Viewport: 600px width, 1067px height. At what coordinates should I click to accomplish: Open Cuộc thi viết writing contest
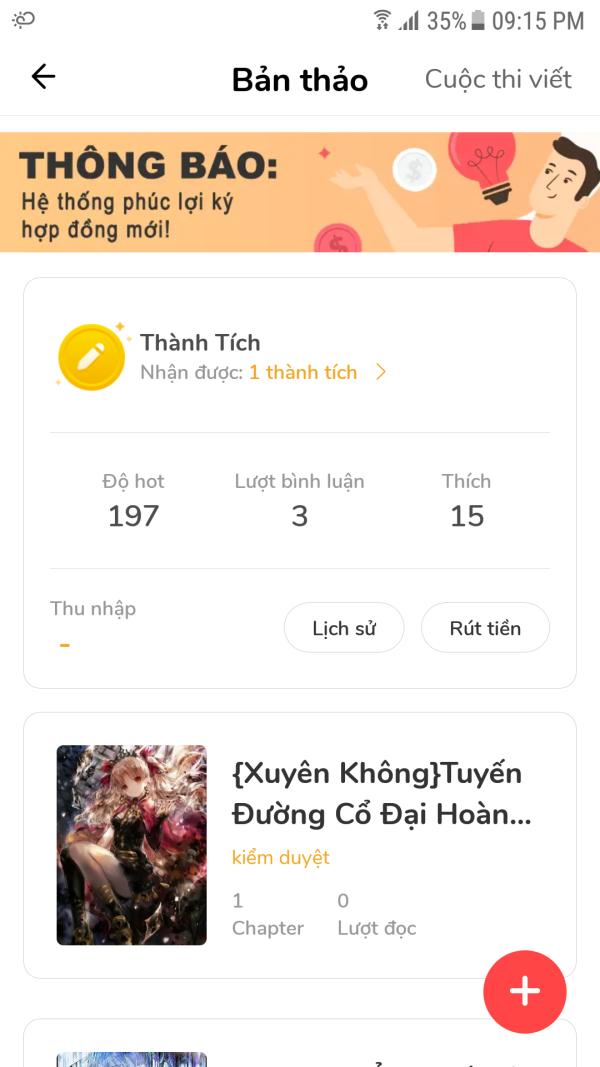[x=498, y=79]
